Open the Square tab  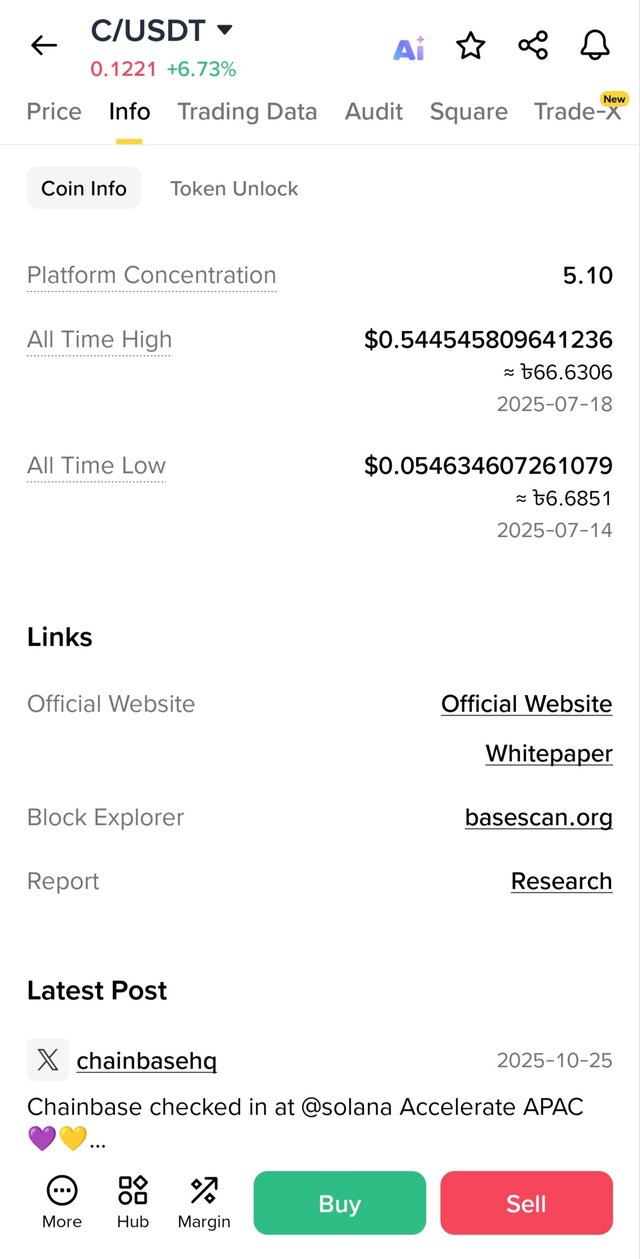(468, 112)
